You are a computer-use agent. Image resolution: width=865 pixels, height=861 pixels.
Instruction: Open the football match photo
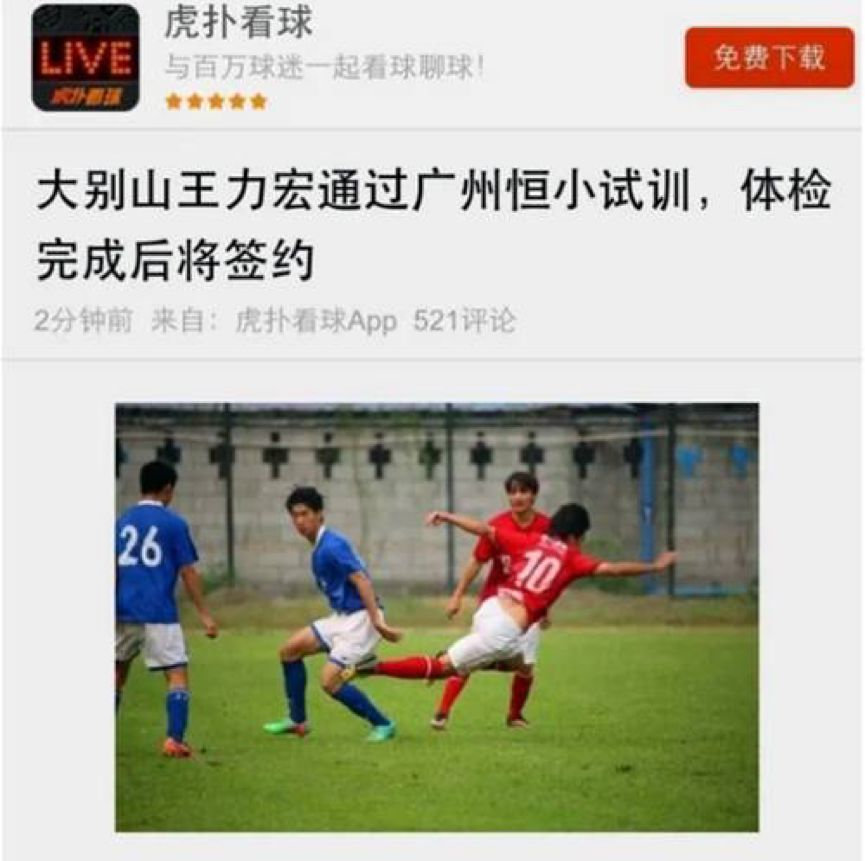point(436,616)
